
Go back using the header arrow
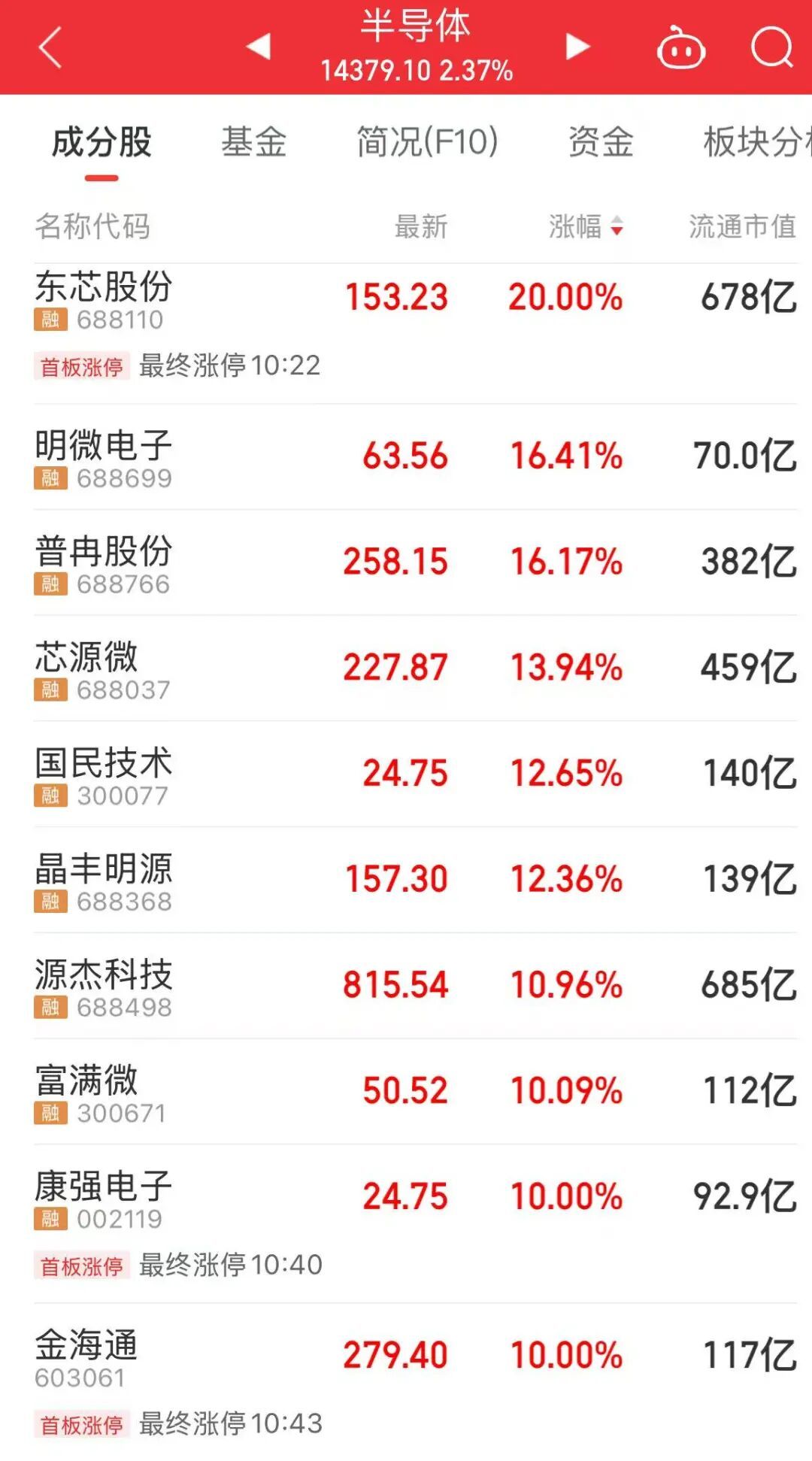[x=50, y=47]
